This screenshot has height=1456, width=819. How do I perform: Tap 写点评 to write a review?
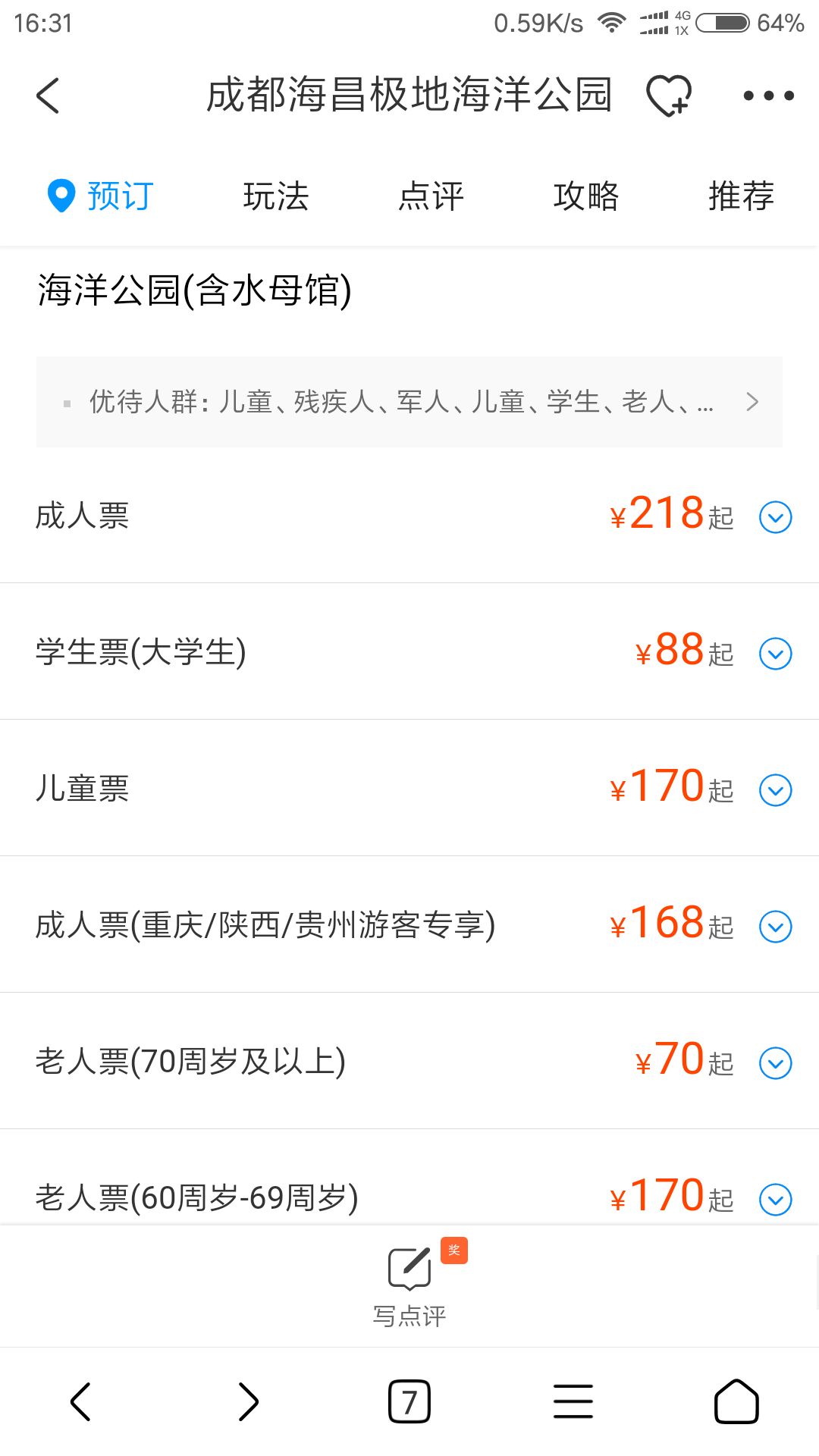(409, 1287)
